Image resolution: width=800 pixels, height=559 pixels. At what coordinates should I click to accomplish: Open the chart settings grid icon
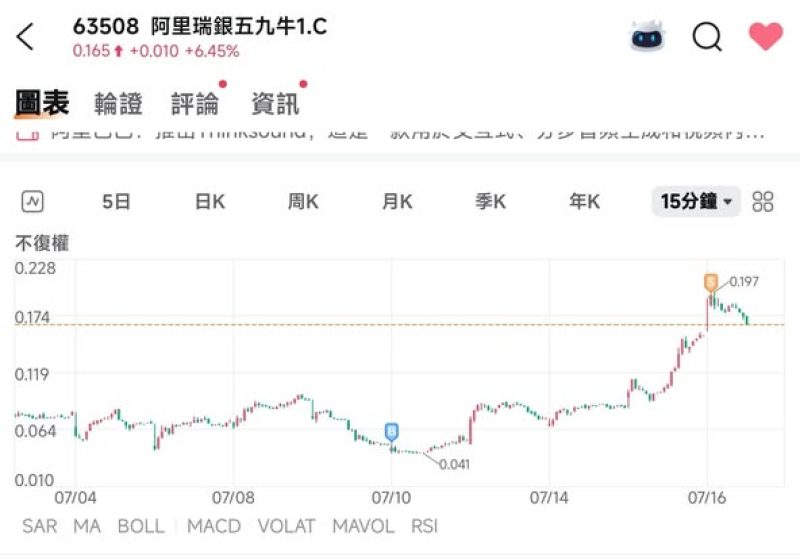(763, 201)
